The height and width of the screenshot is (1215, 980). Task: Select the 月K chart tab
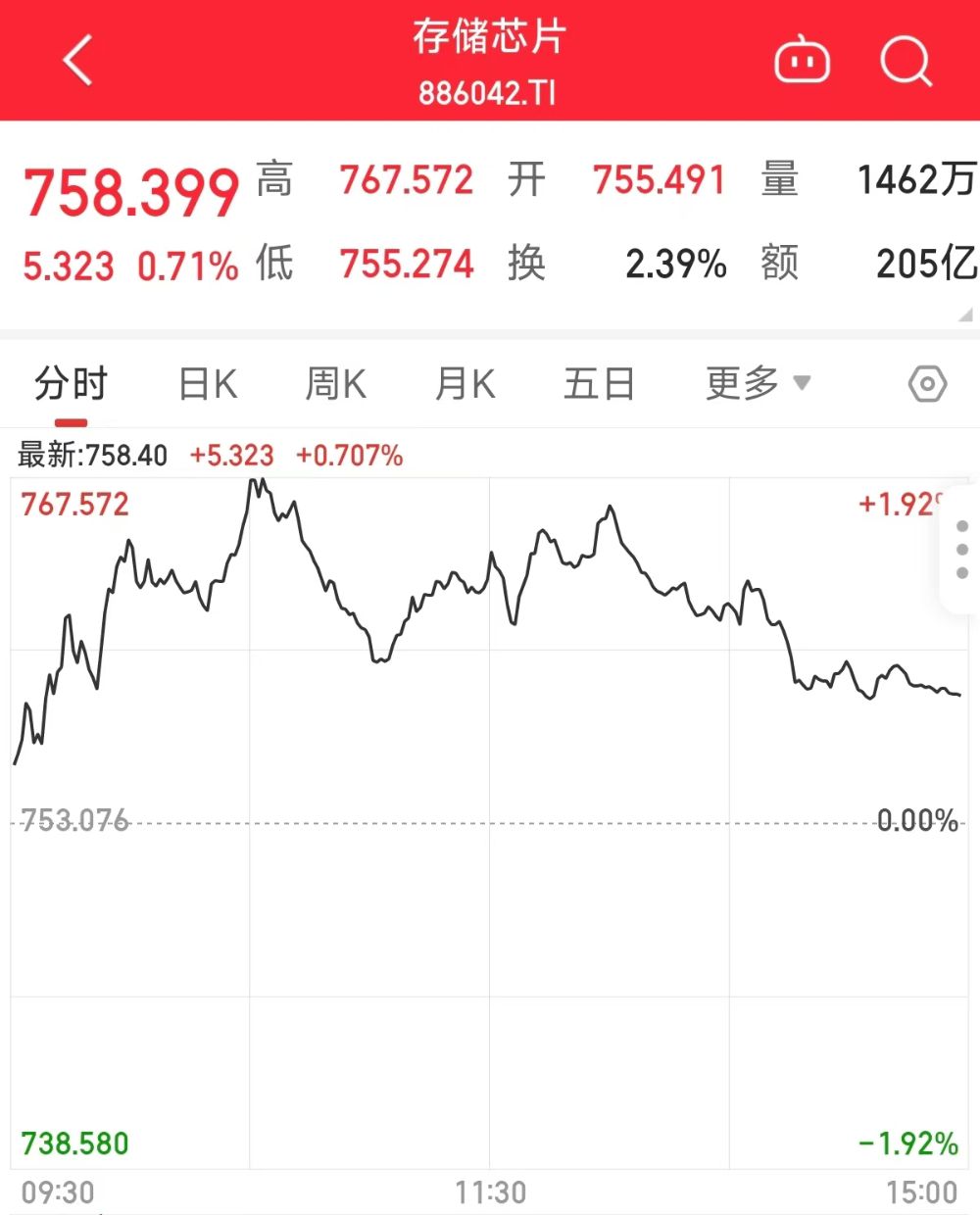pos(465,384)
